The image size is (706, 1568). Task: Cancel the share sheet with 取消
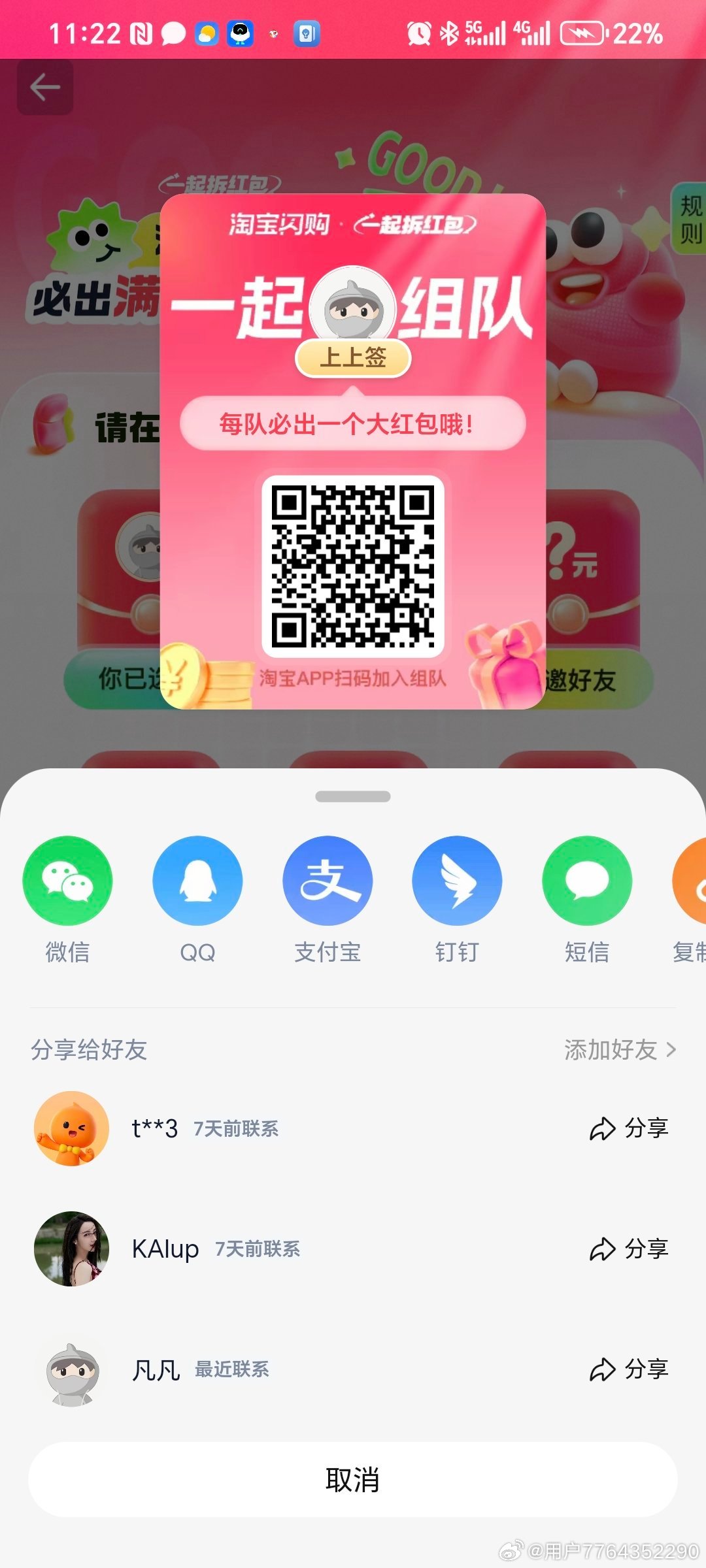(x=353, y=1480)
